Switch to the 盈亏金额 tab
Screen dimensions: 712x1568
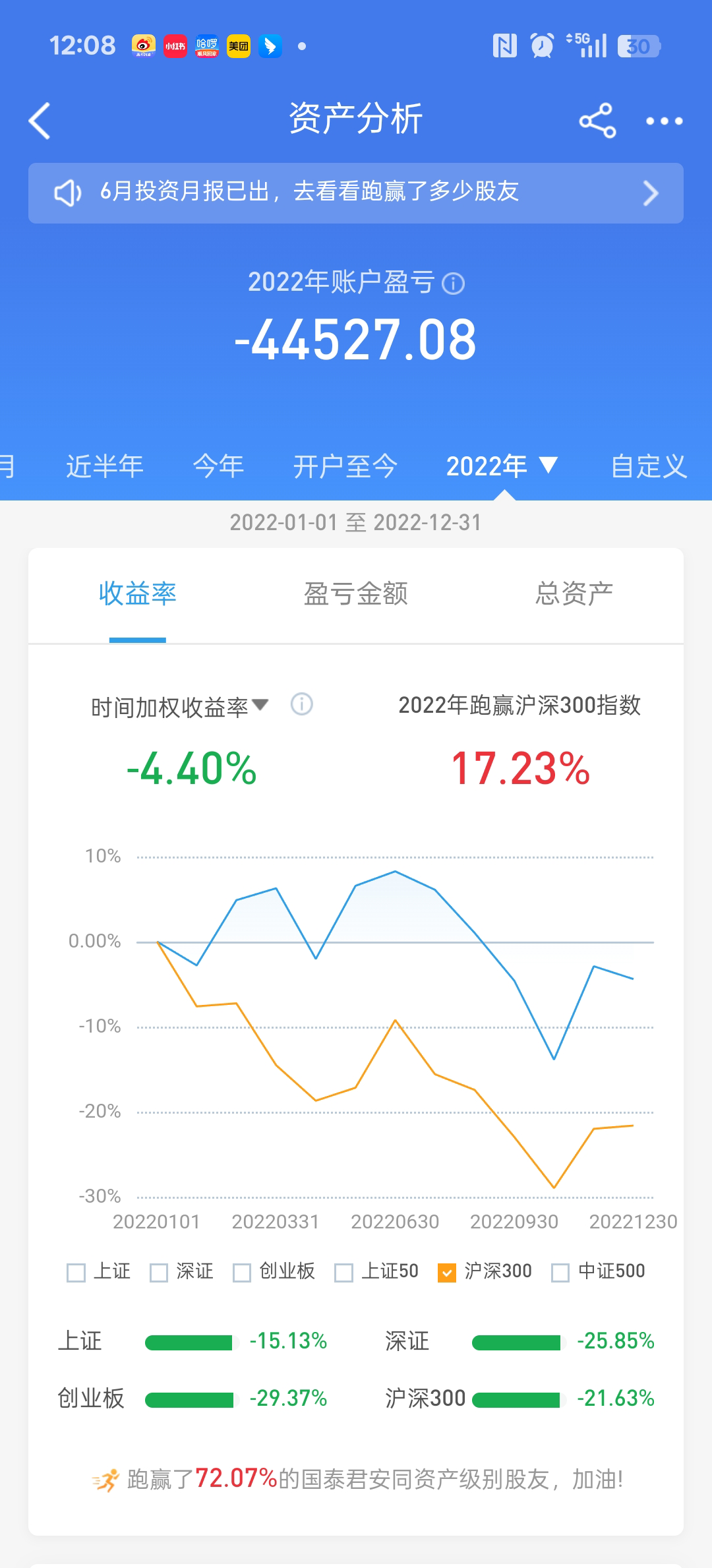click(x=356, y=594)
